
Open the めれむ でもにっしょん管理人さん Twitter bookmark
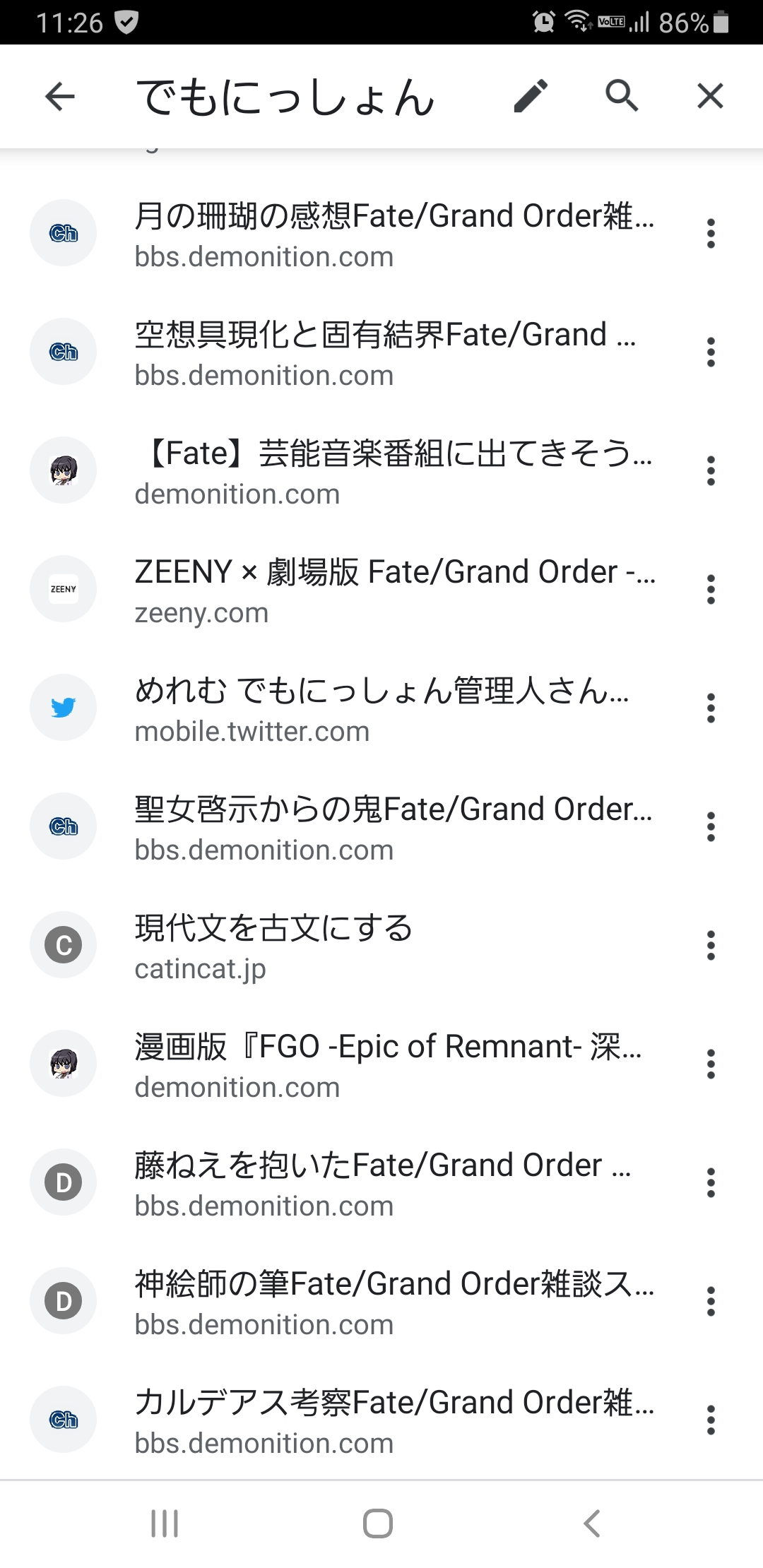(381, 709)
